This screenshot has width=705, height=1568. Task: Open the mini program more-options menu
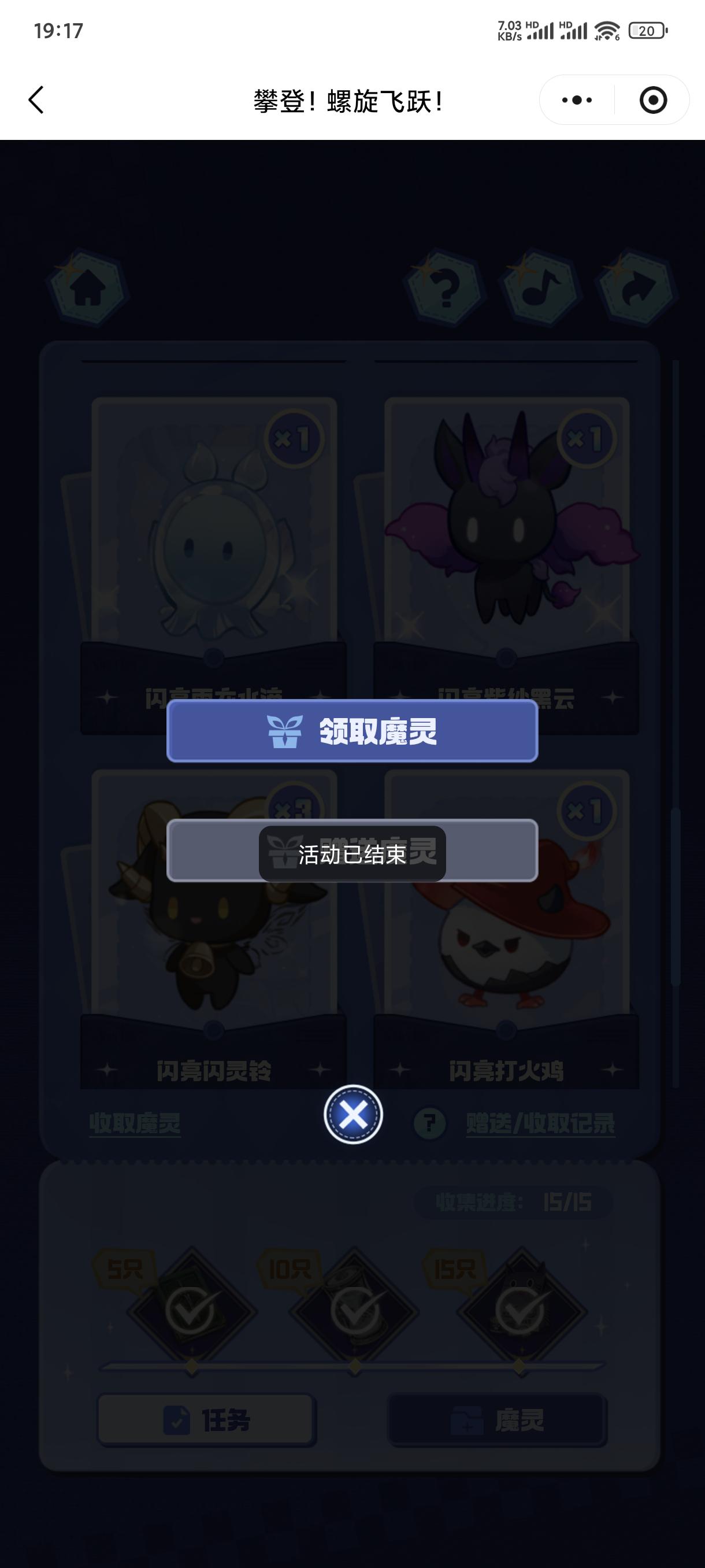click(577, 100)
